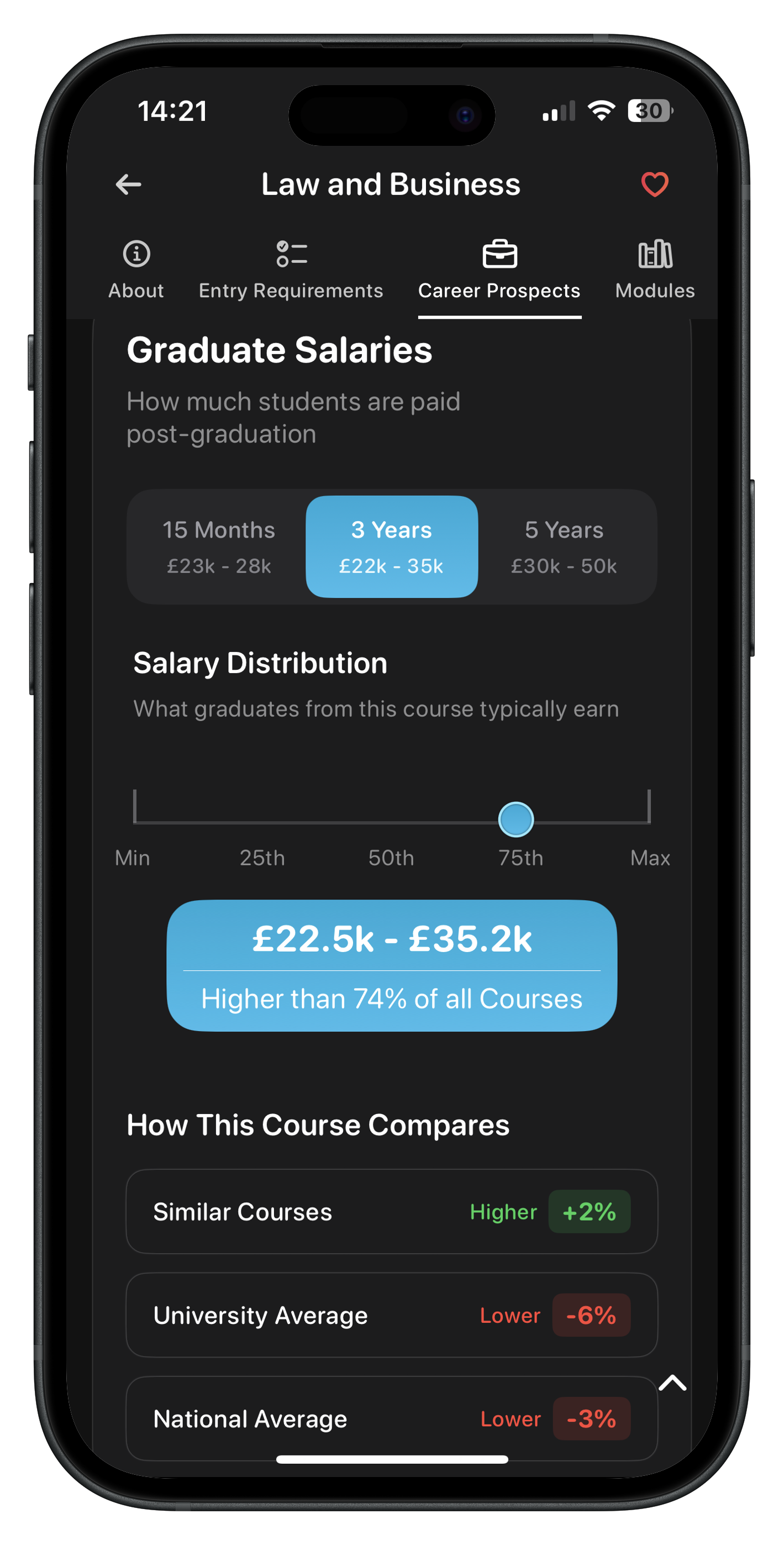Switch to the 5 Years salary period
Image resolution: width=784 pixels, height=1545 pixels.
(562, 546)
